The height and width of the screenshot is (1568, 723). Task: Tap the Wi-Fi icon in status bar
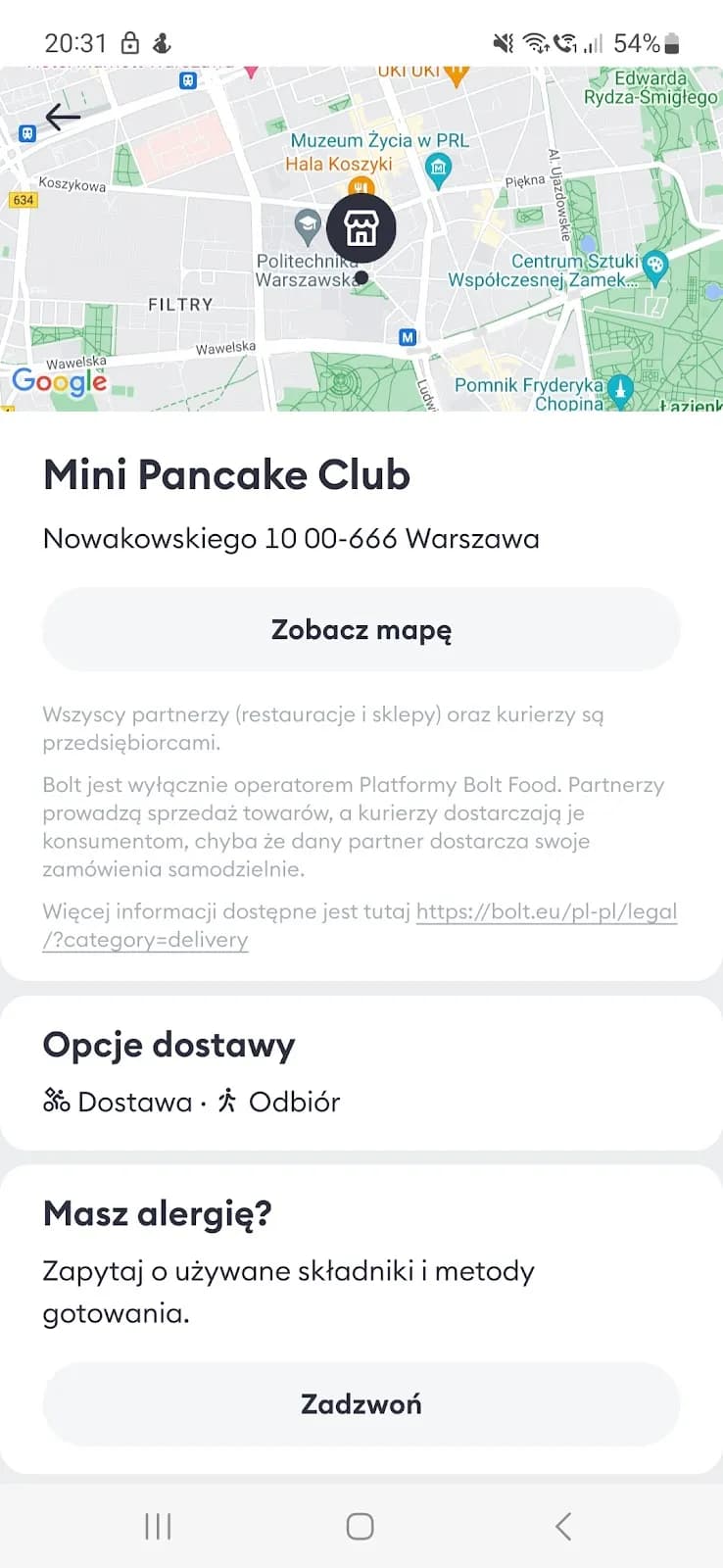coord(537,42)
